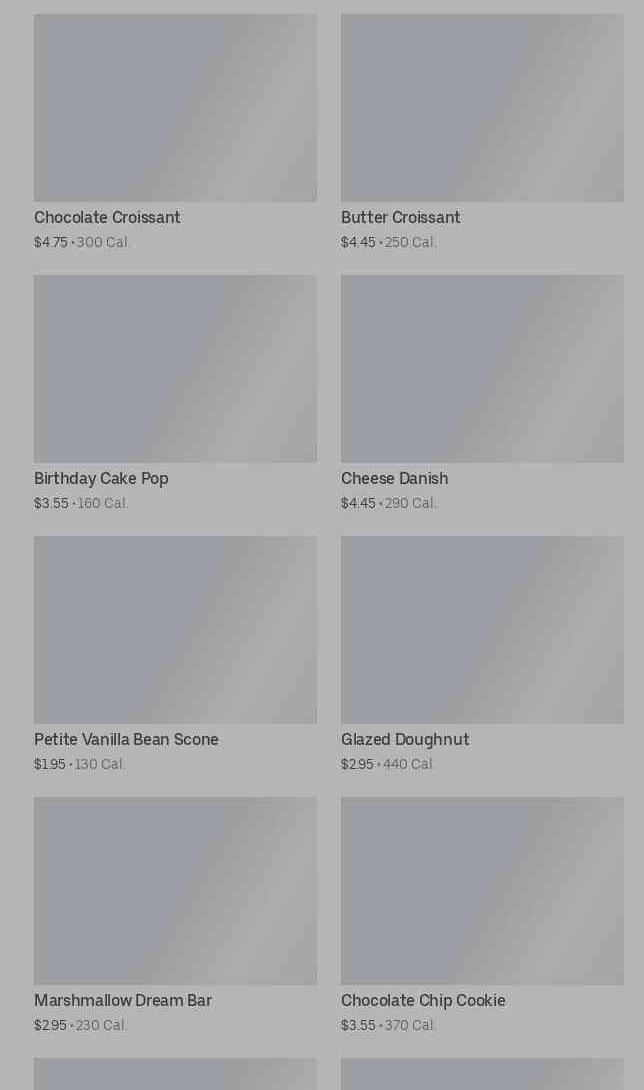Choose the Petite Vanilla Bean Scone
The image size is (644, 1090).
pos(175,630)
